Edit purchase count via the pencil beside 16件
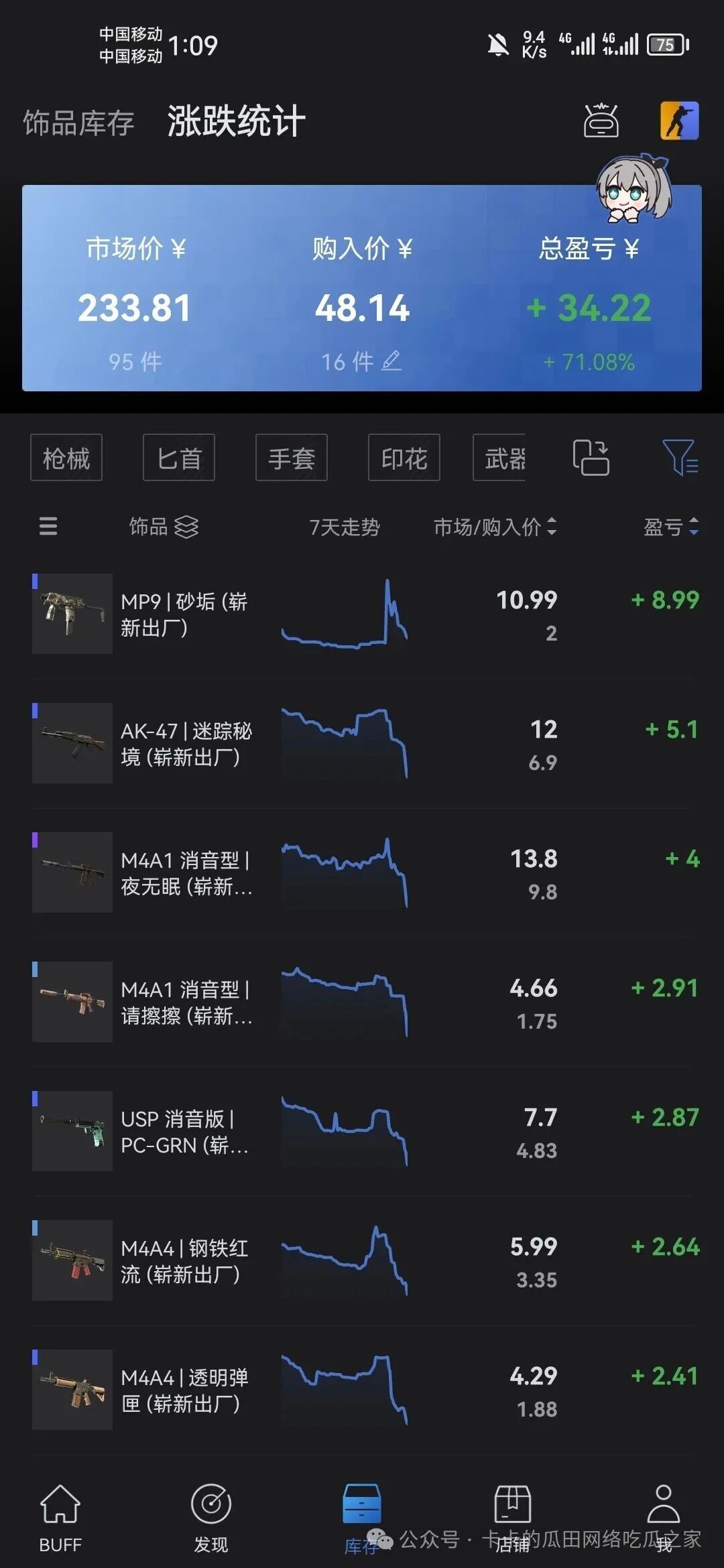 [x=392, y=363]
